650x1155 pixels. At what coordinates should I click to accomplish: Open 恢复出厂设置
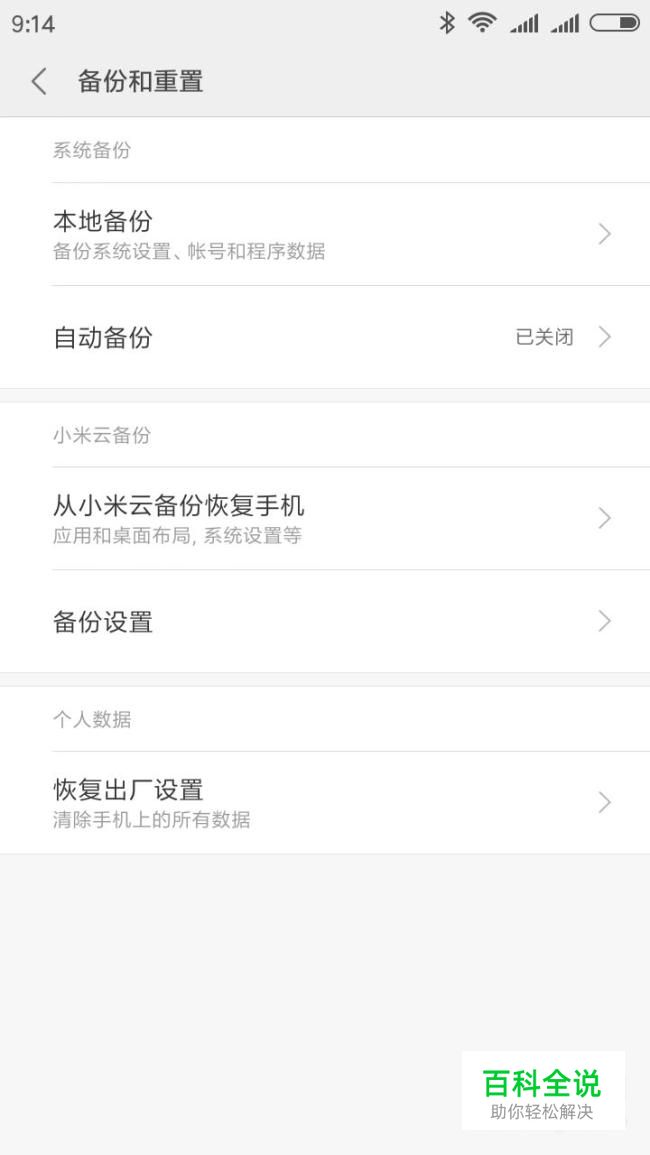coord(325,803)
